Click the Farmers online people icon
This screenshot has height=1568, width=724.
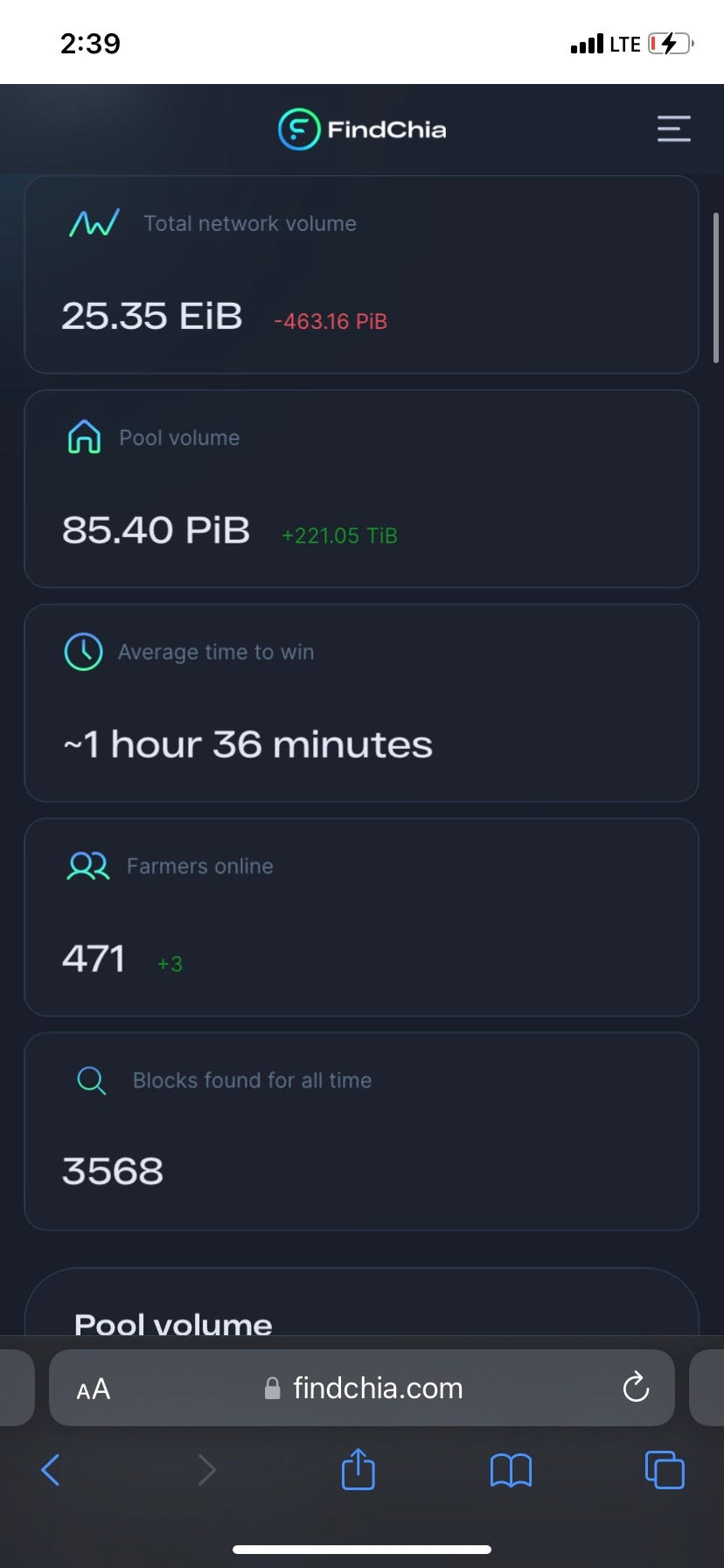point(87,866)
